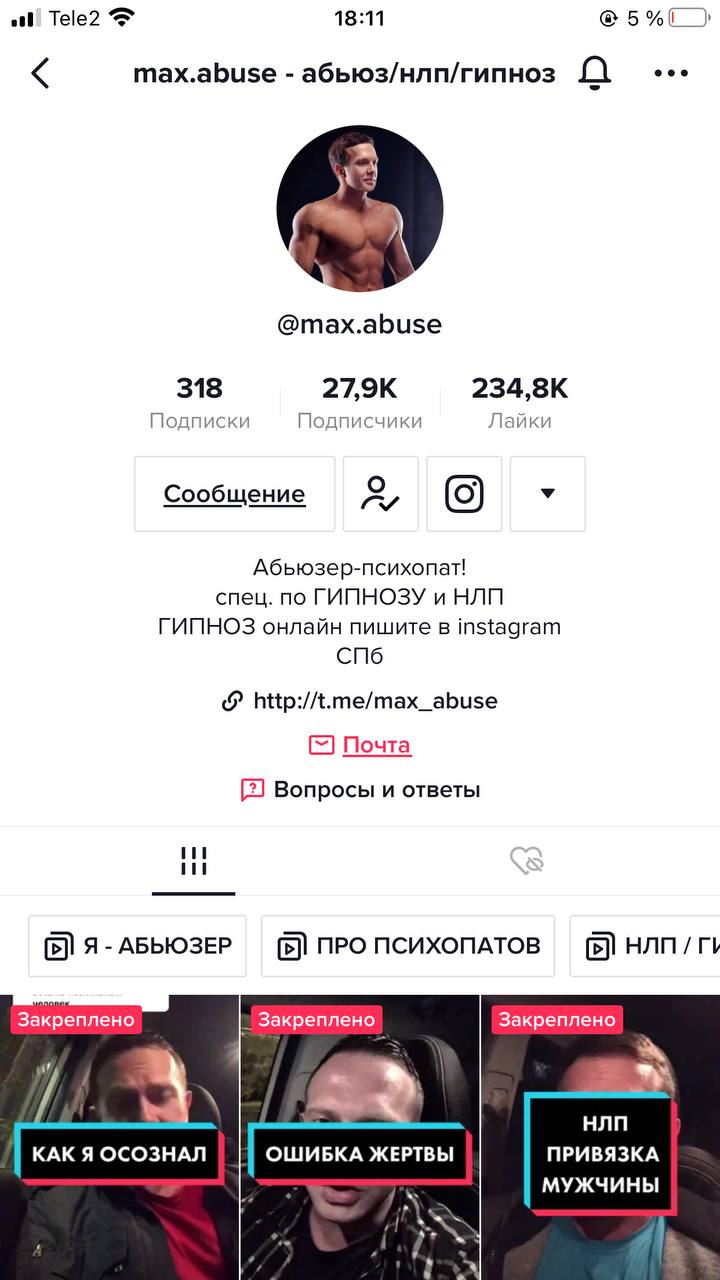Open the three-dot overflow menu
Screen dimensions: 720x1280
671,73
